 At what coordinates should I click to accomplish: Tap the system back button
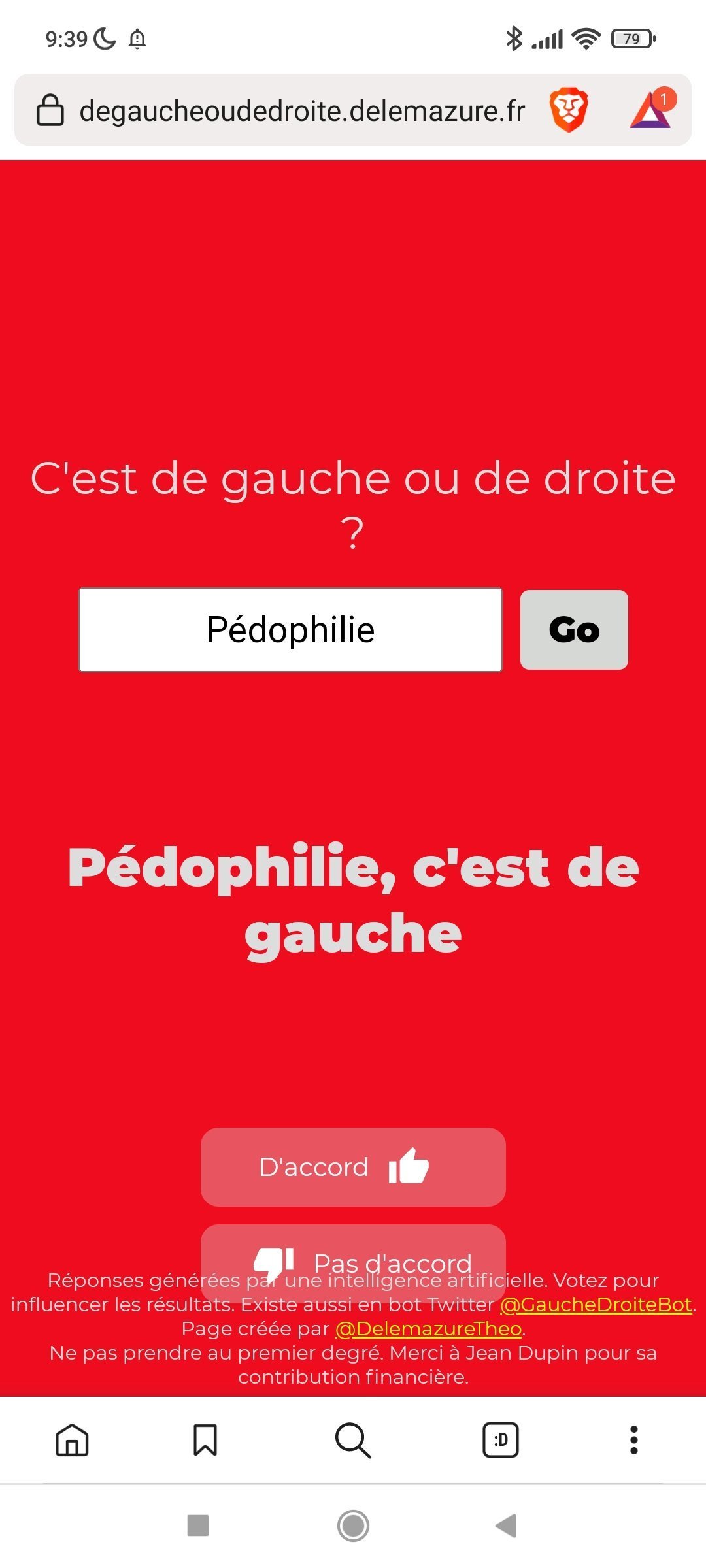(x=506, y=1526)
